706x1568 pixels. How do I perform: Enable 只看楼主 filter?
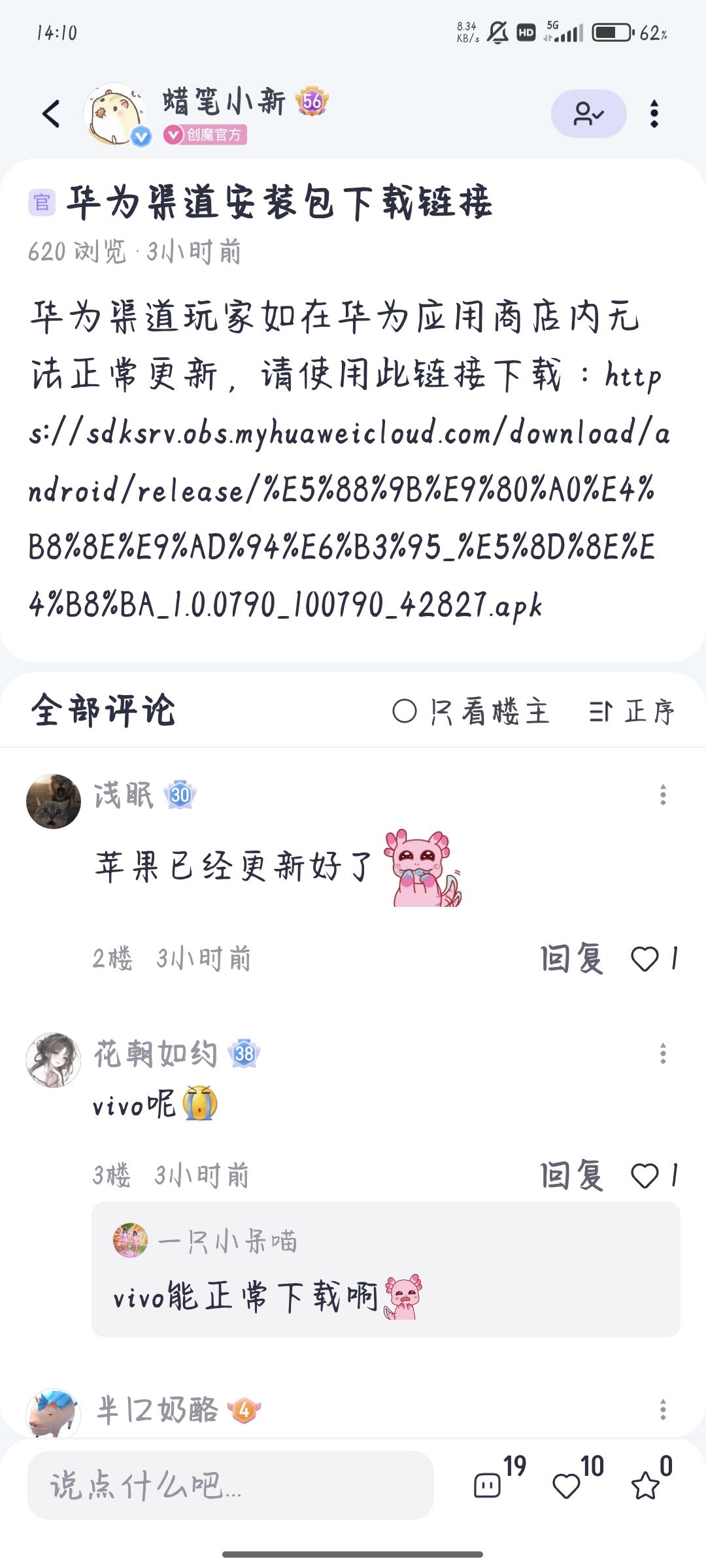[471, 711]
